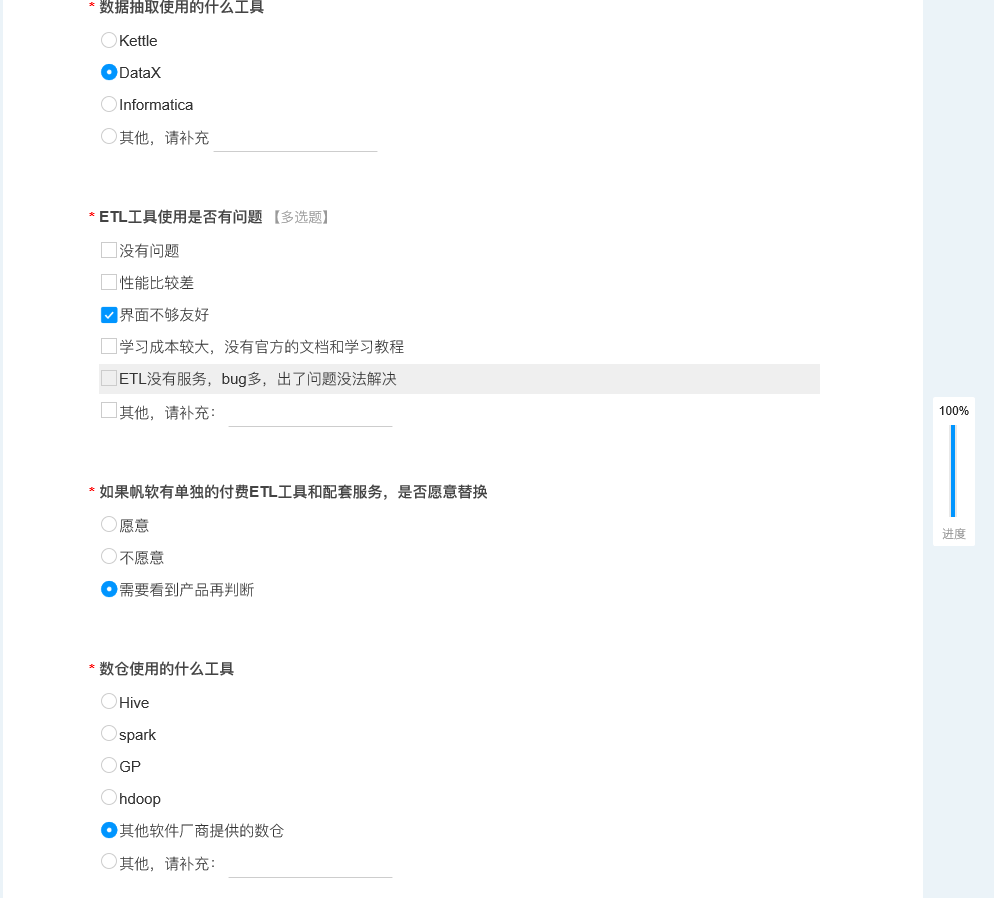
Task: Focus the 其他 text field under 数仓工具
Action: 310,864
